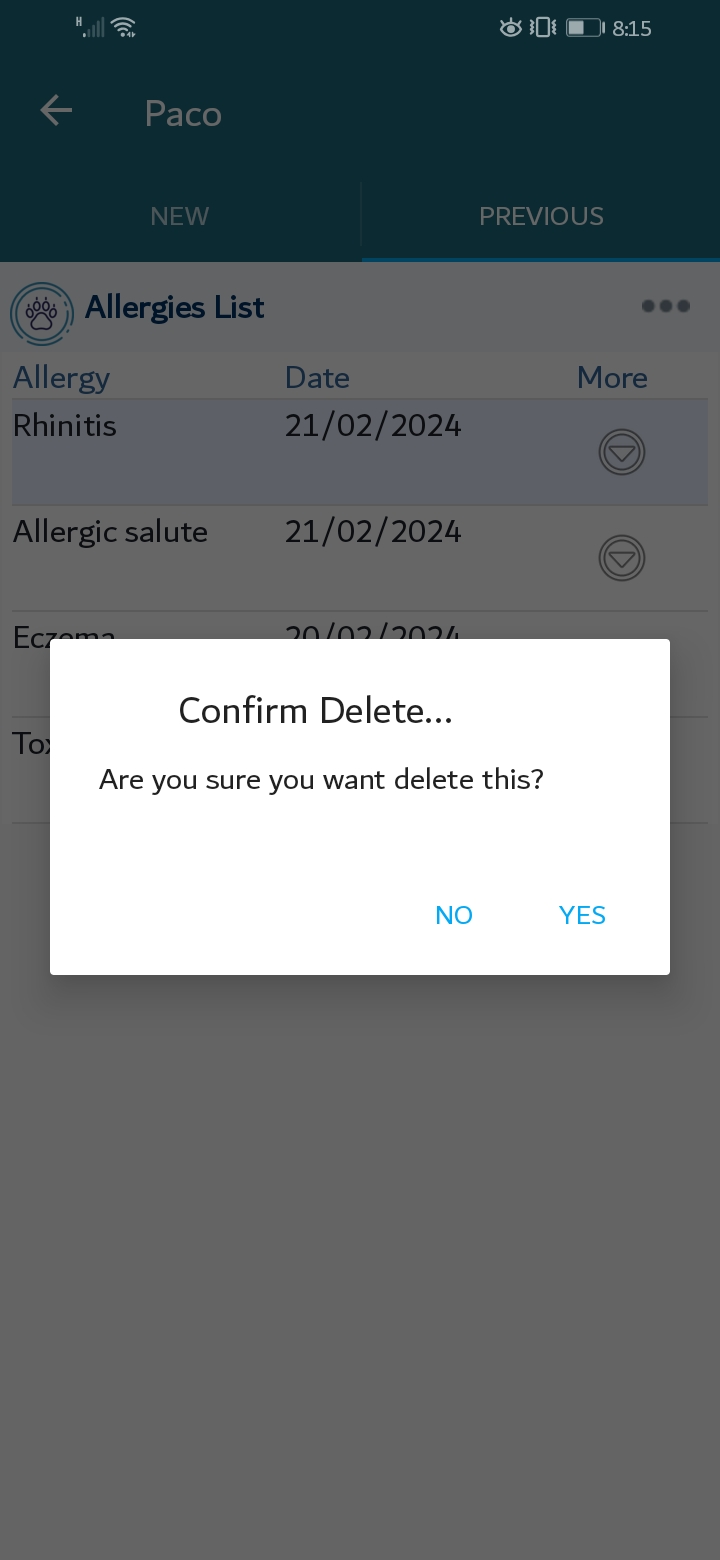Select the PREVIOUS tab
Screen dimensions: 720x1560
[x=541, y=216]
